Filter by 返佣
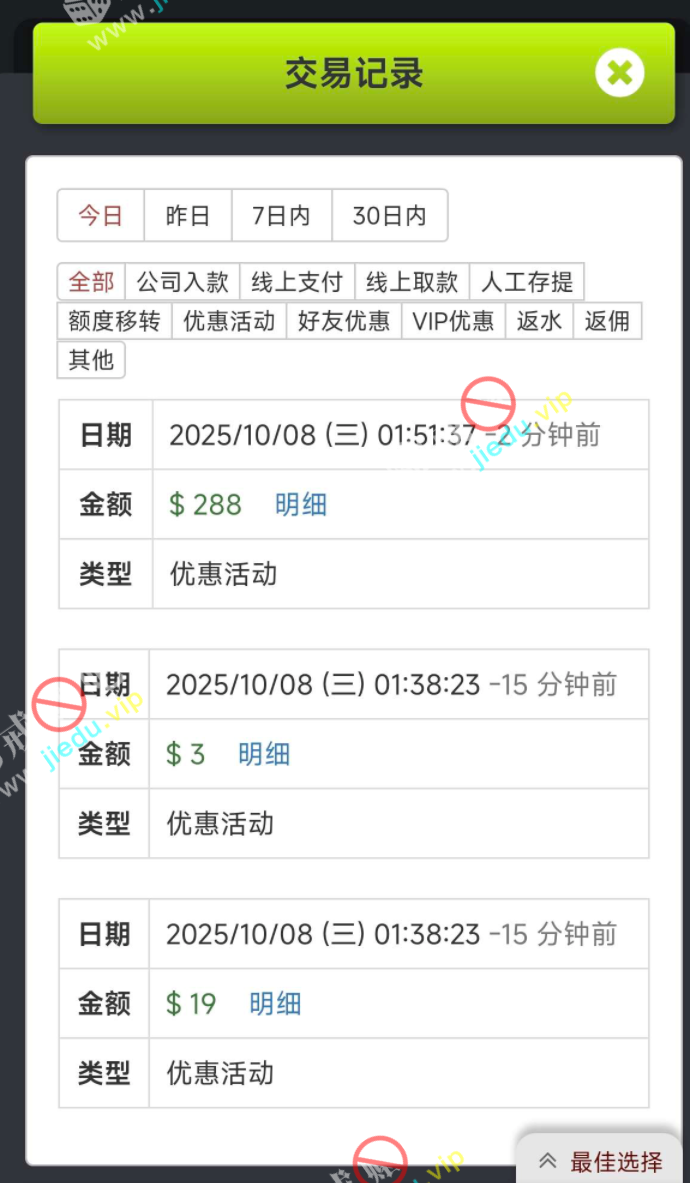The width and height of the screenshot is (690, 1183). pyautogui.click(x=607, y=321)
